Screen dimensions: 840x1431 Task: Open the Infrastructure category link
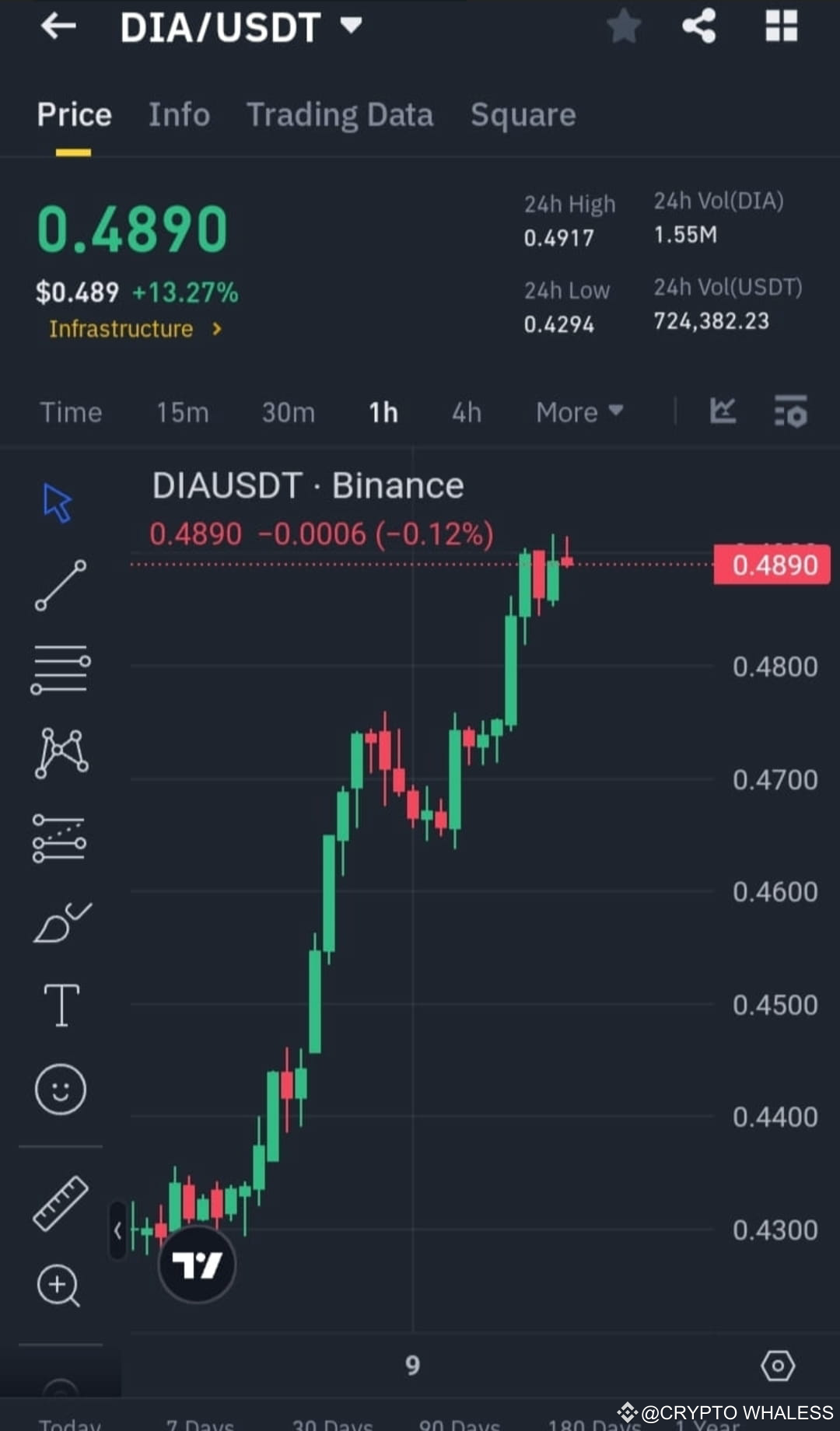click(x=132, y=329)
